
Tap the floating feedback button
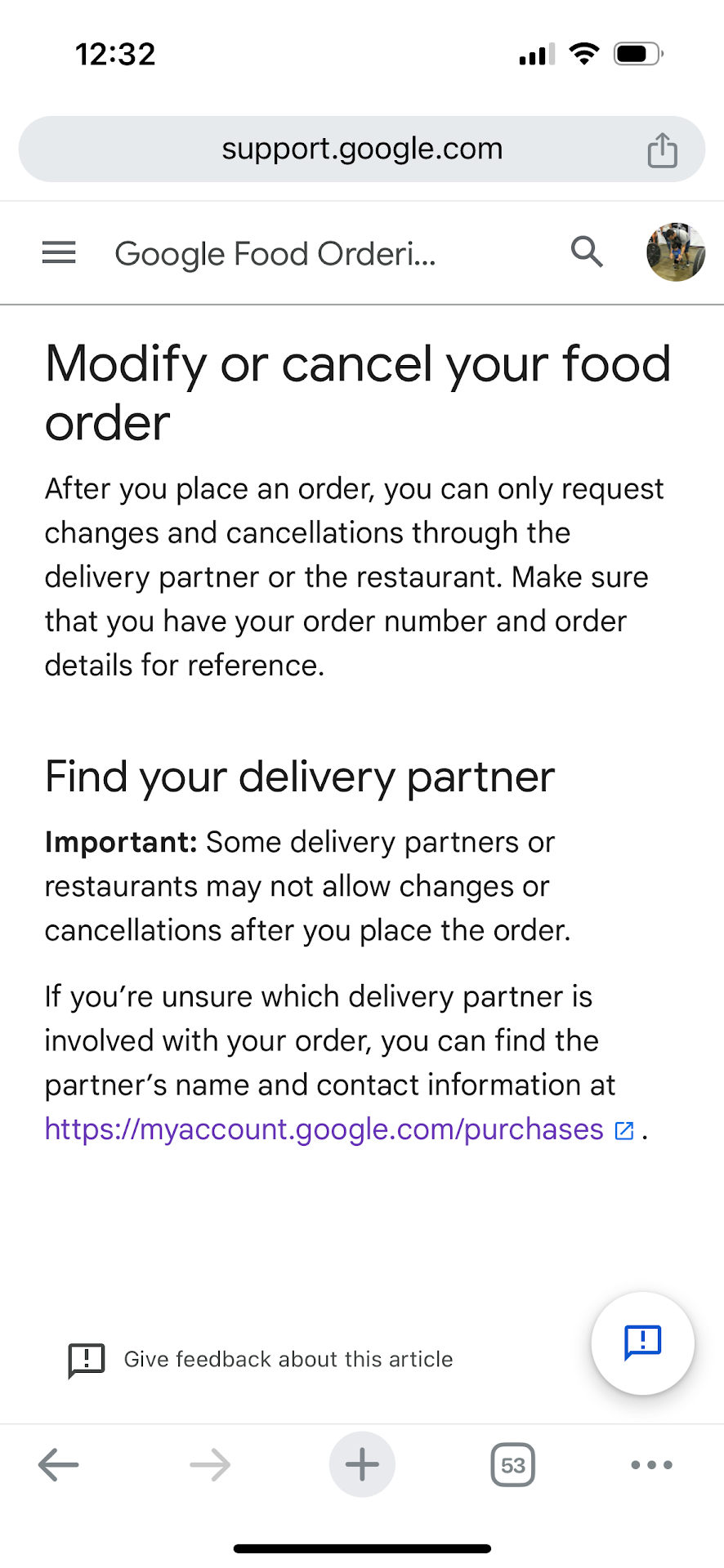tap(642, 1343)
